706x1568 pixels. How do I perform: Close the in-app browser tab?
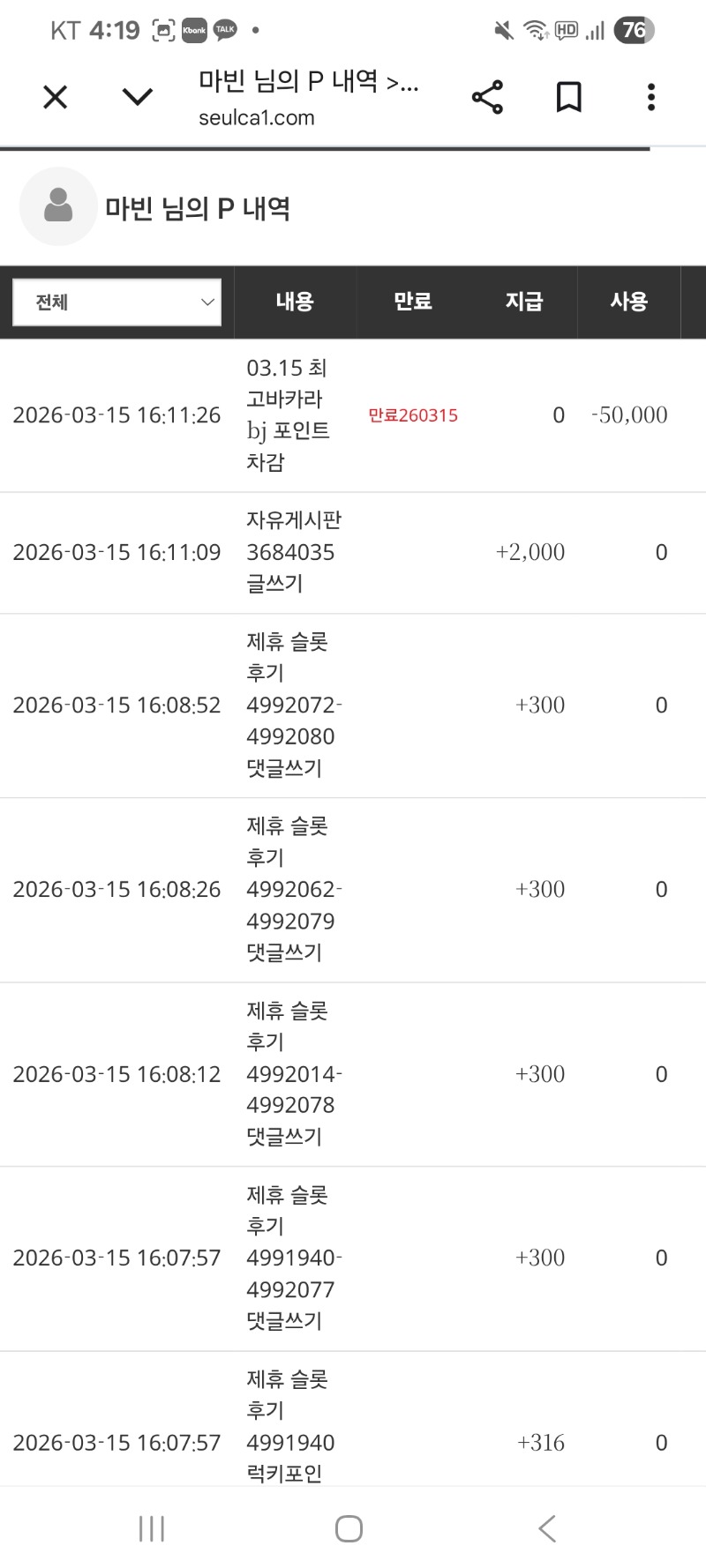(56, 97)
